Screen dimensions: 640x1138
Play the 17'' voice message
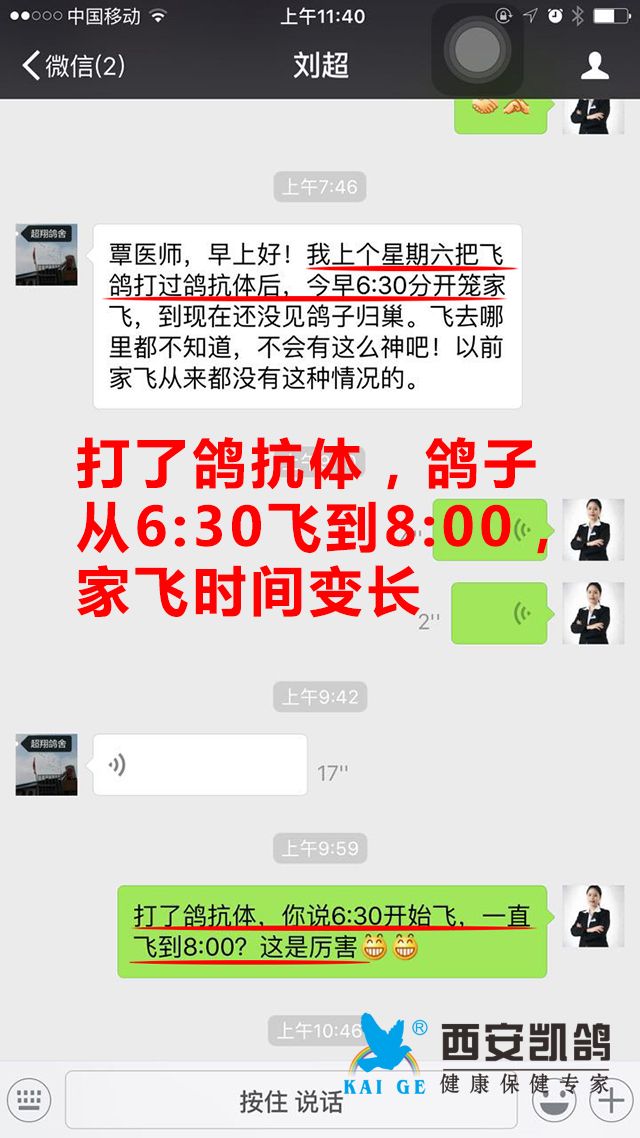tap(200, 764)
